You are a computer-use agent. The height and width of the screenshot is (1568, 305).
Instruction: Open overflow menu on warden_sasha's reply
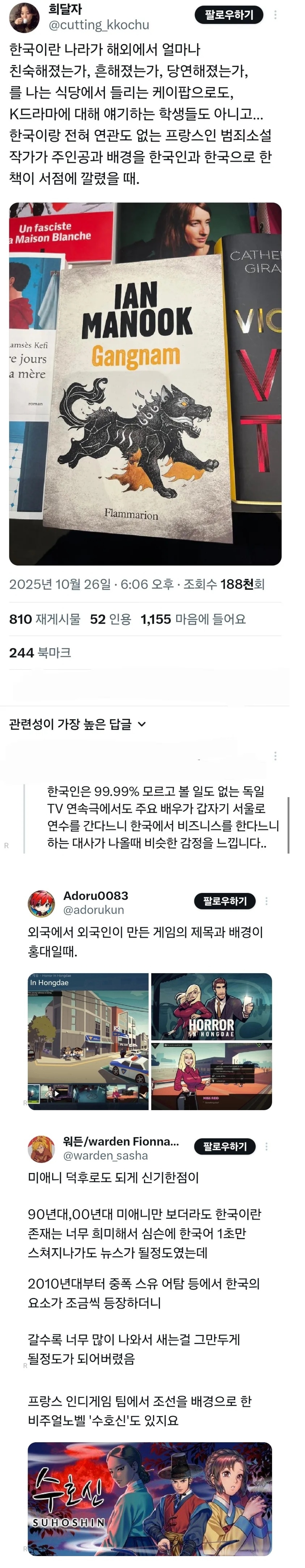[267, 1146]
